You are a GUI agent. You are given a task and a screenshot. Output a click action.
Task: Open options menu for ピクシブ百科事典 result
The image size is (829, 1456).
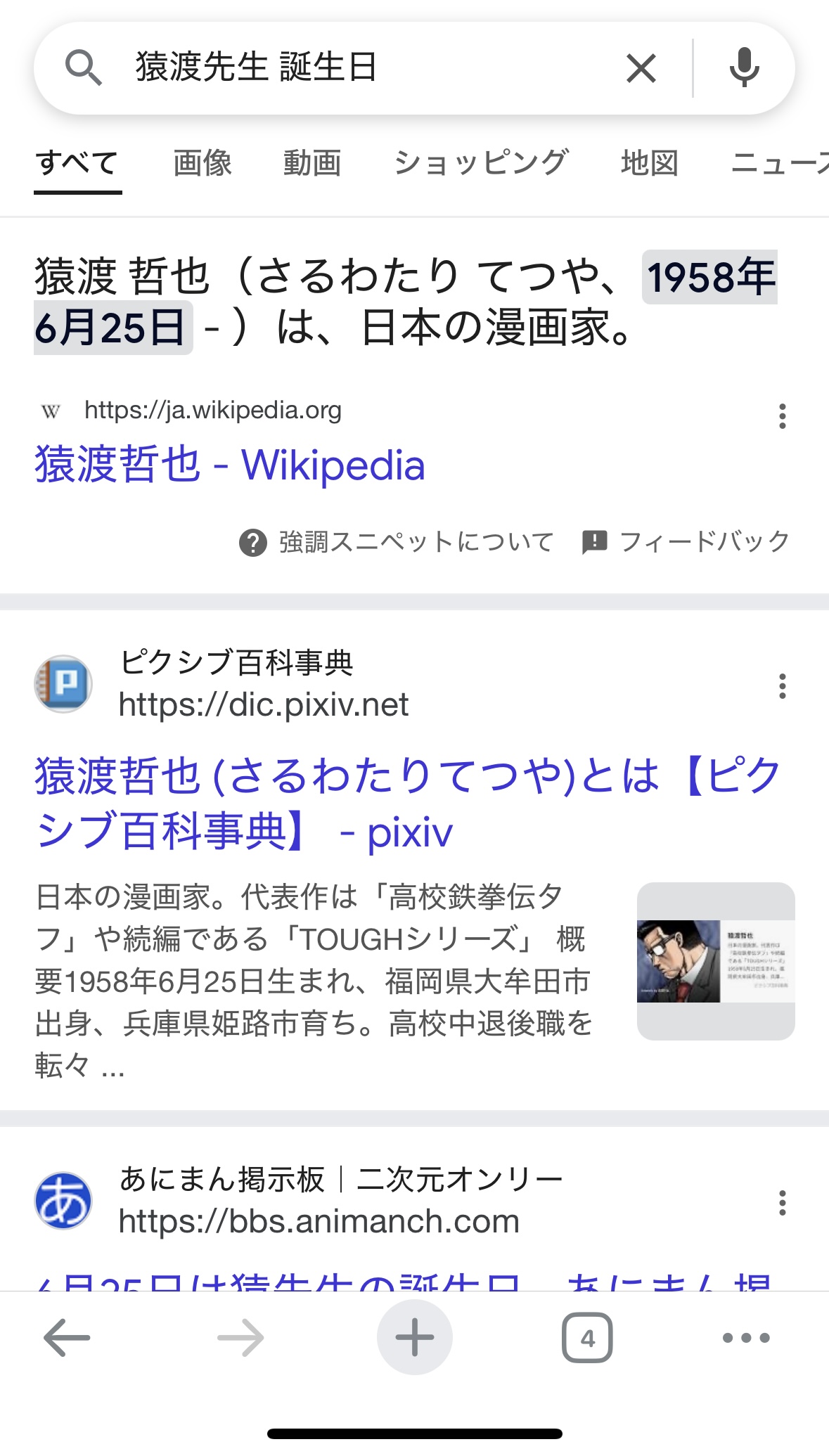tap(782, 685)
